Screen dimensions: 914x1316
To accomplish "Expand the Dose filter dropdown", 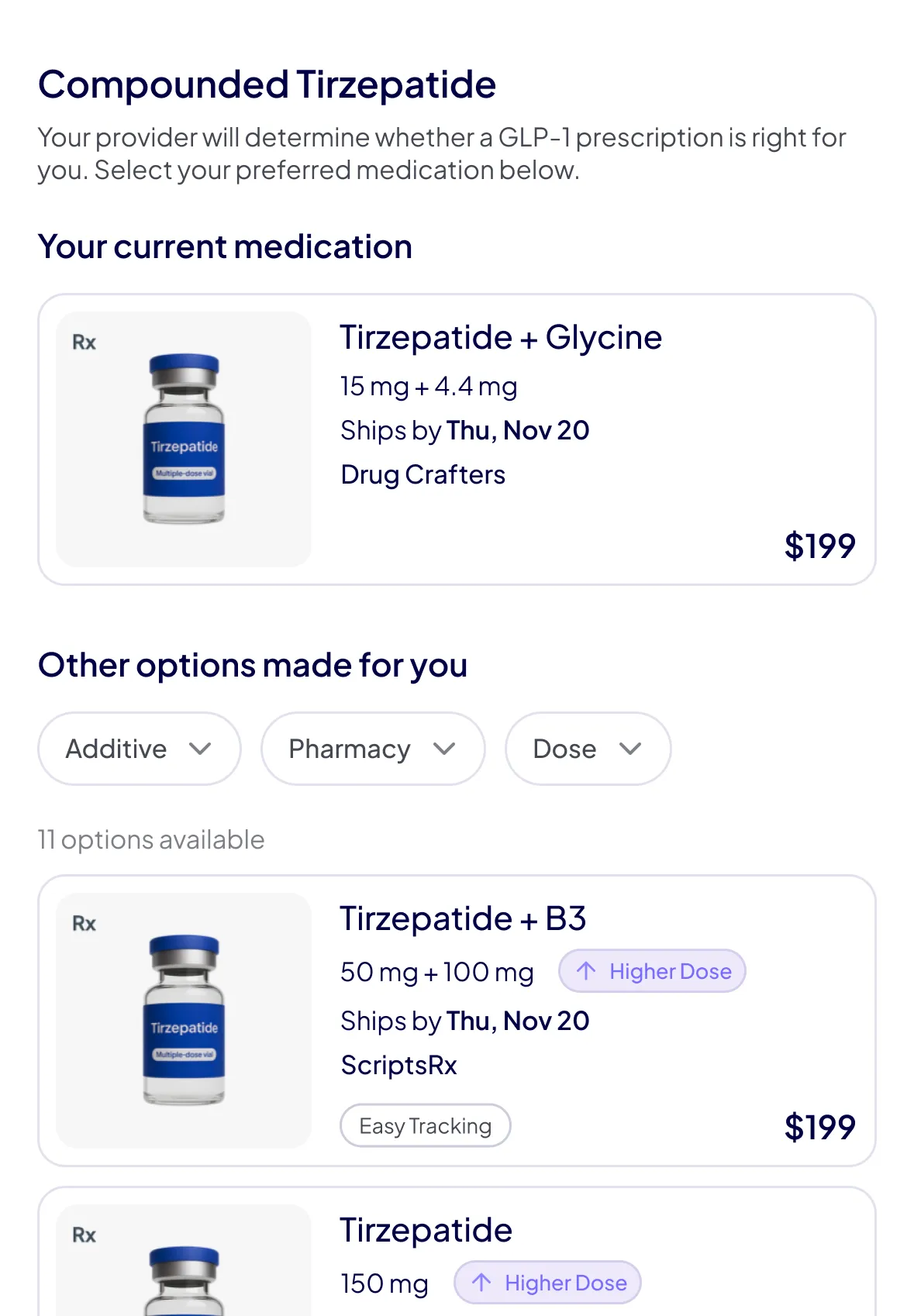I will (587, 749).
